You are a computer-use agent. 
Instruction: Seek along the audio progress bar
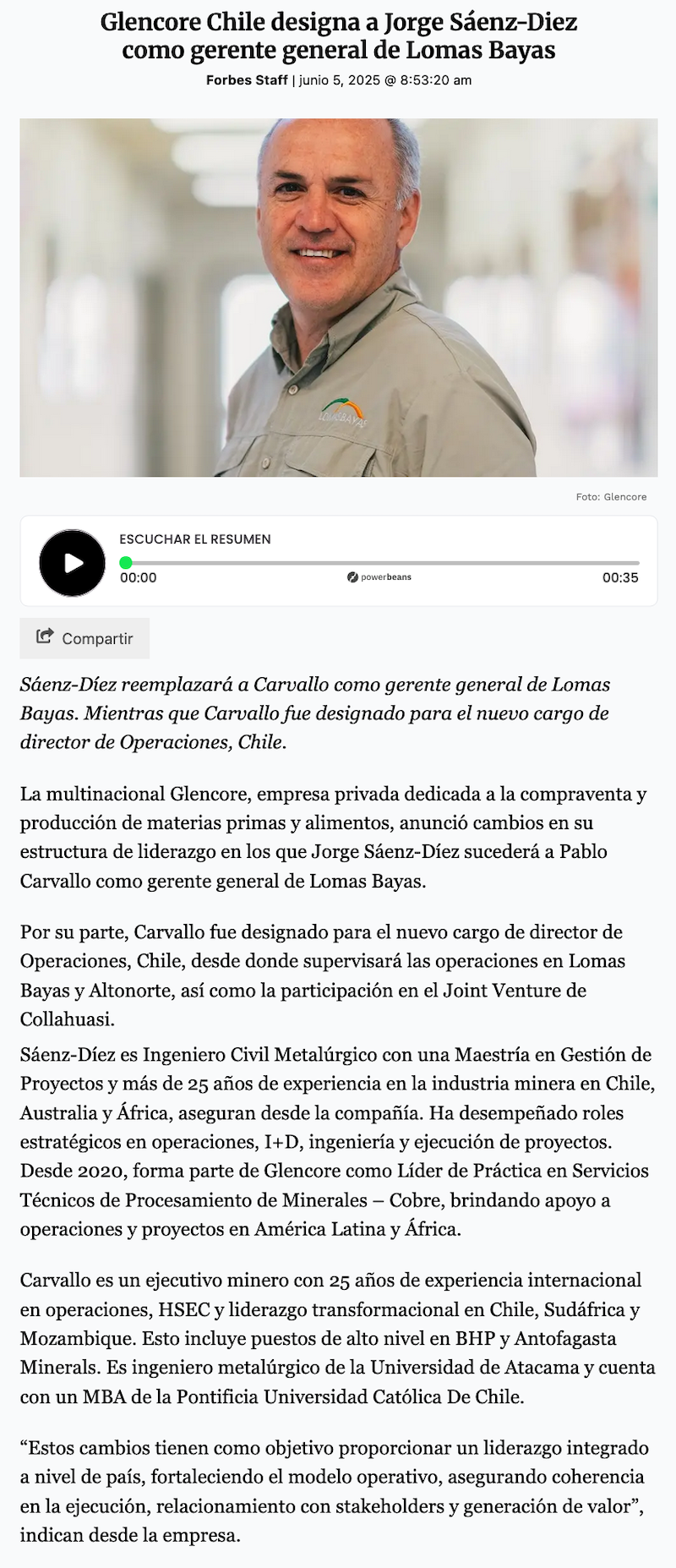point(380,563)
